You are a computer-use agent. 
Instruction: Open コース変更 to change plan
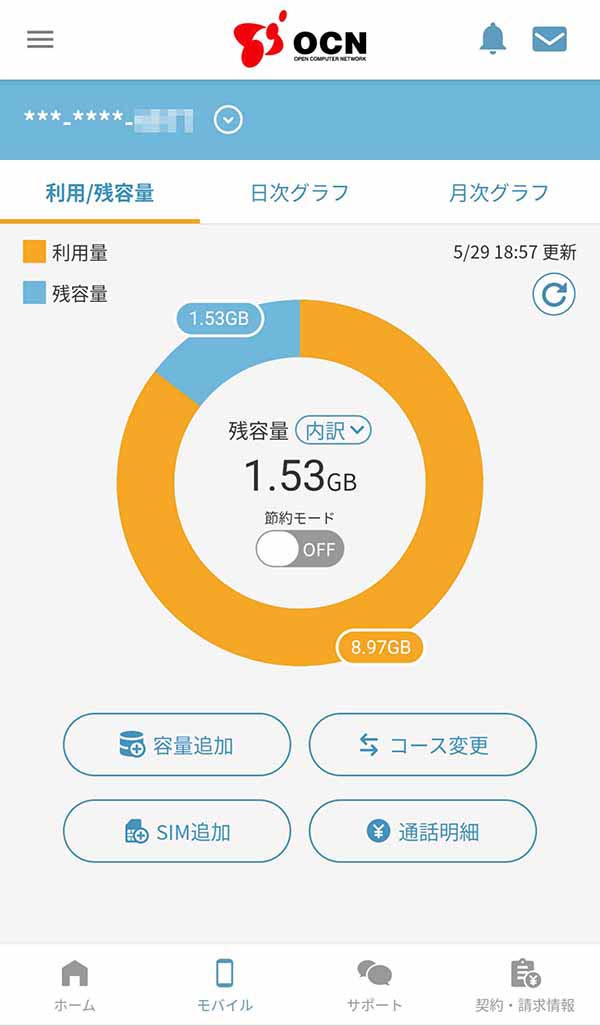click(423, 745)
